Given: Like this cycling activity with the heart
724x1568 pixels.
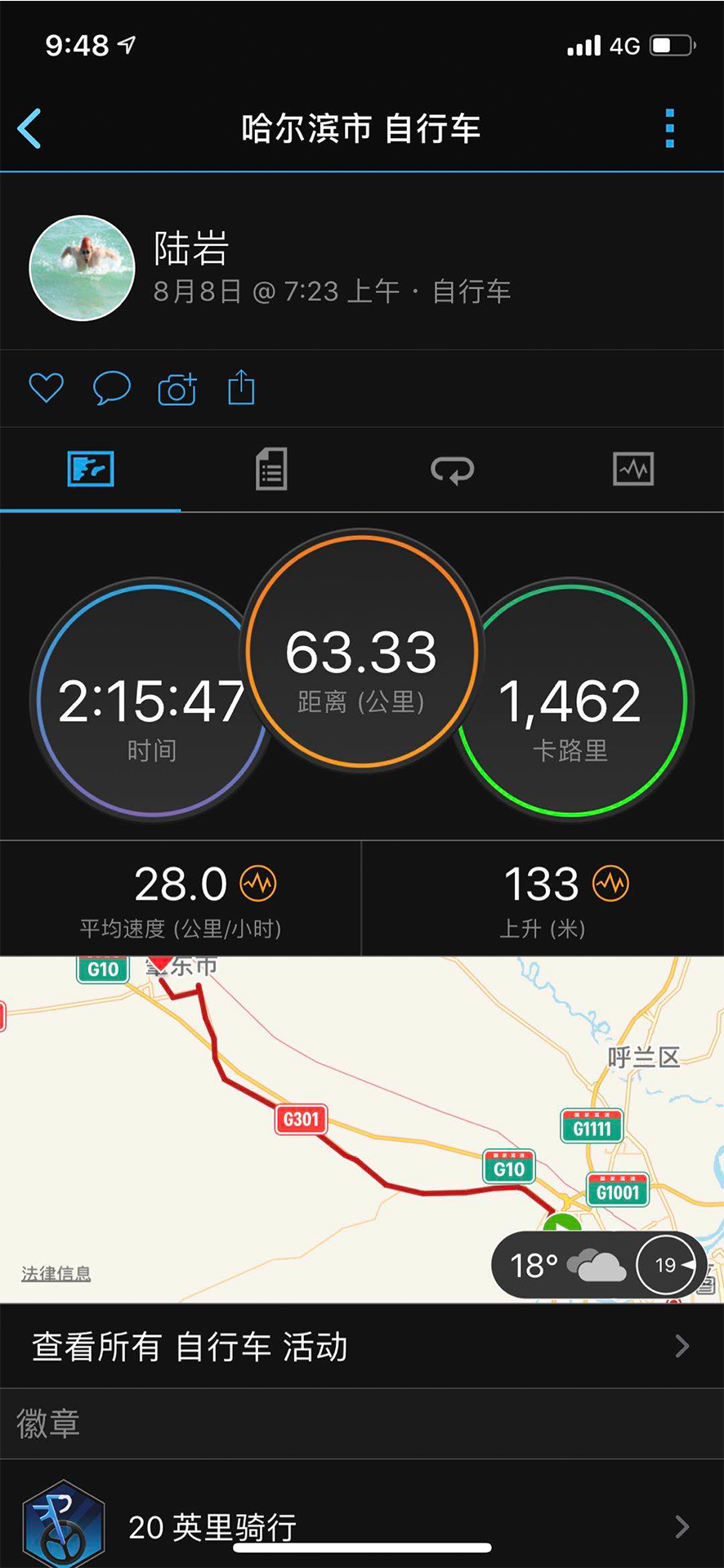Looking at the screenshot, I should click(x=46, y=388).
